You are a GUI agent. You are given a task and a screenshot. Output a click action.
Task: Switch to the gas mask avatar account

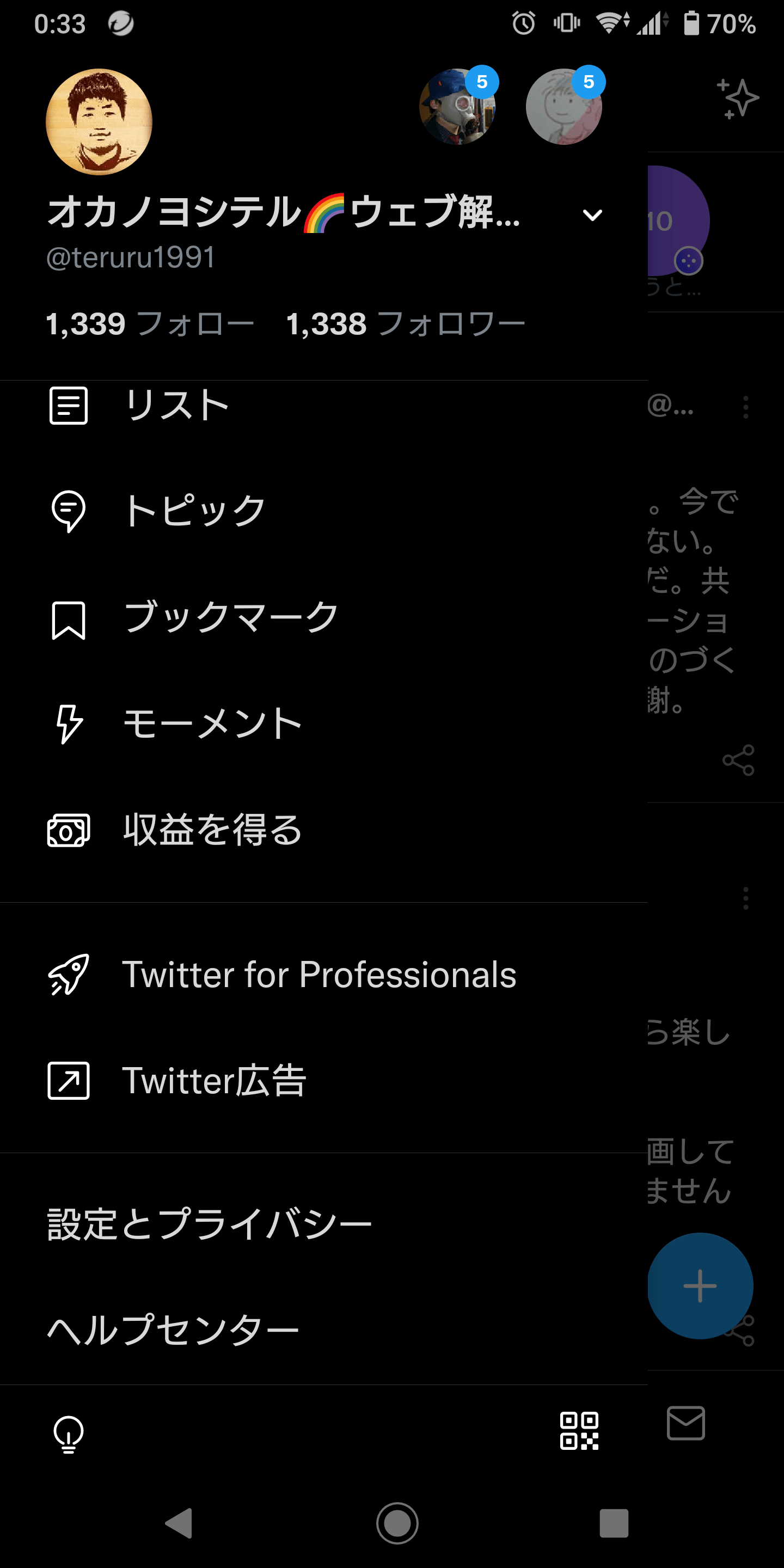point(457,107)
